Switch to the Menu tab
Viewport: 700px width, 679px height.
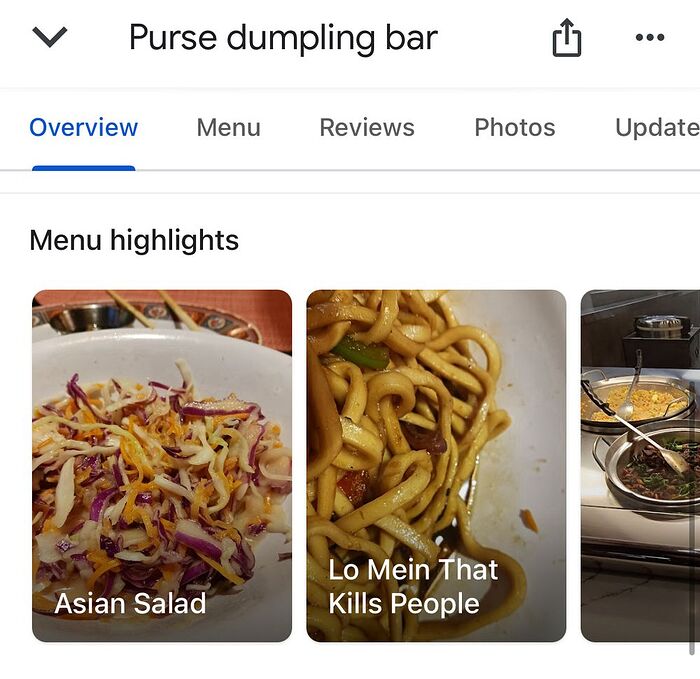[x=228, y=128]
